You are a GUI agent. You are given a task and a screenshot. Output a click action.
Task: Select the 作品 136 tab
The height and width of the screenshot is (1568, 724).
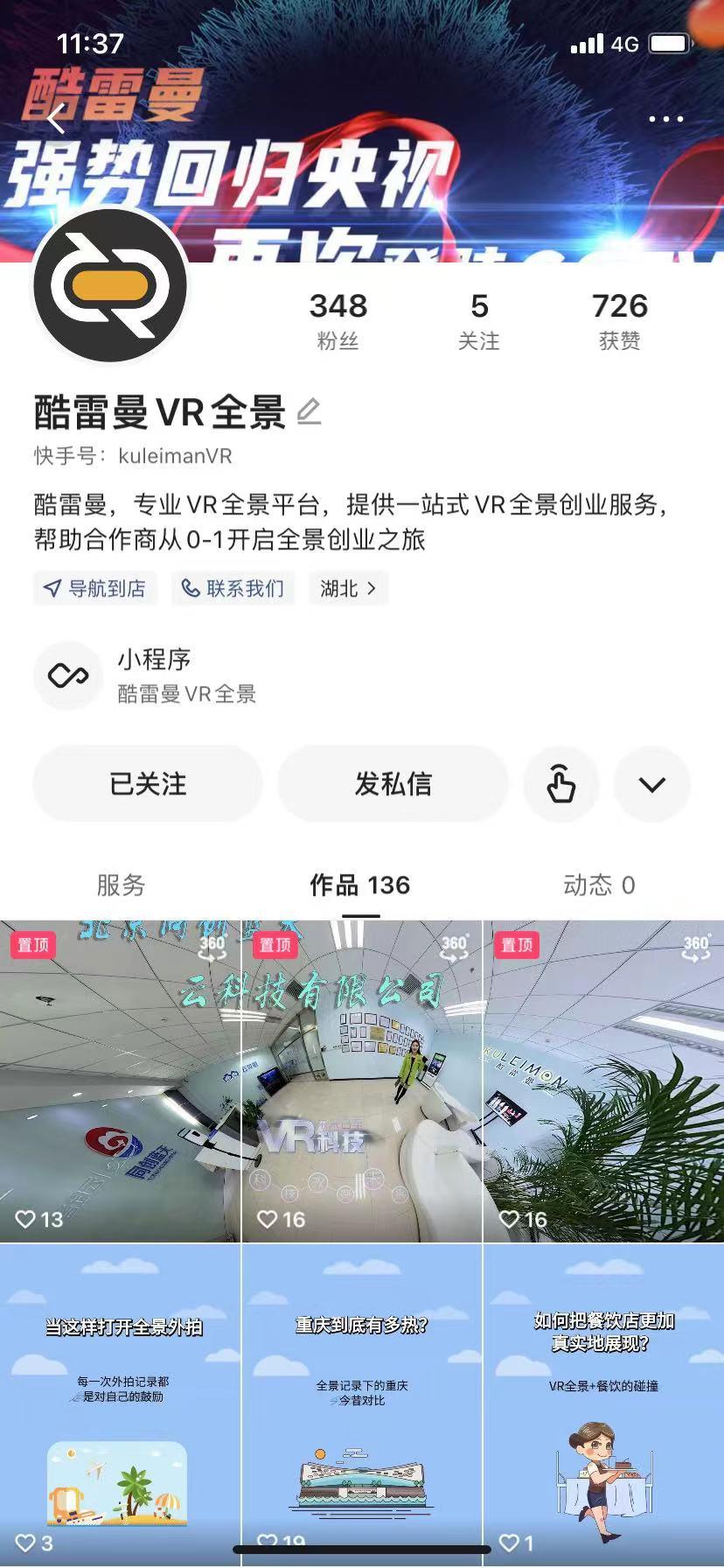coord(358,885)
